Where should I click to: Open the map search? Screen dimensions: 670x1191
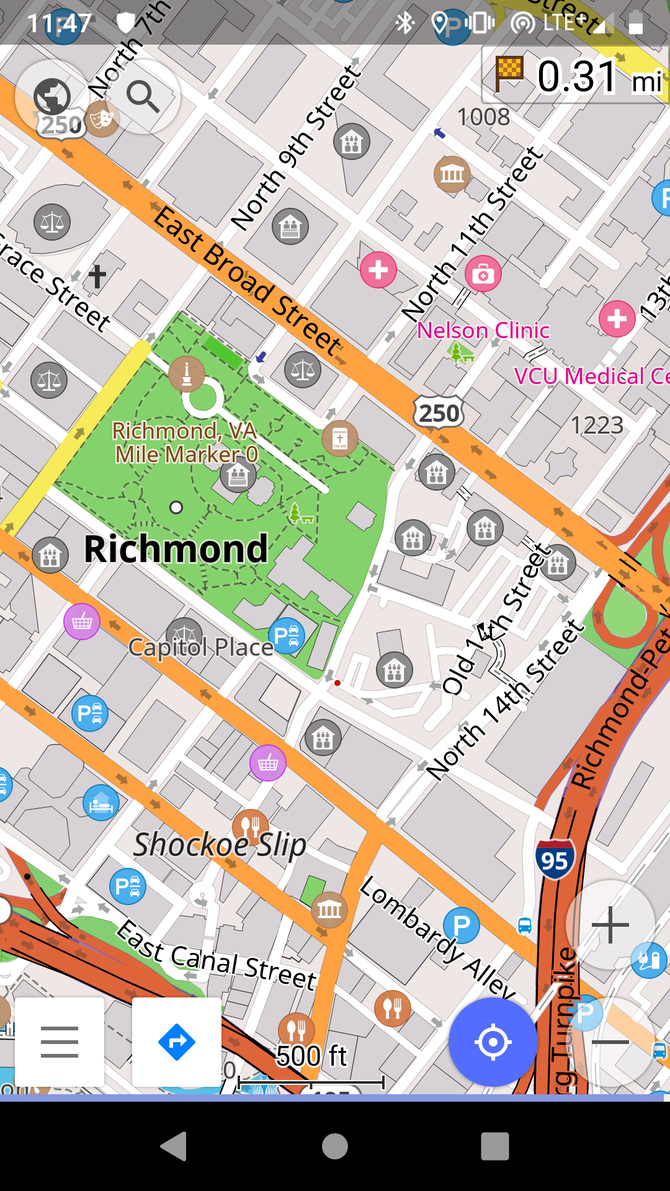143,97
